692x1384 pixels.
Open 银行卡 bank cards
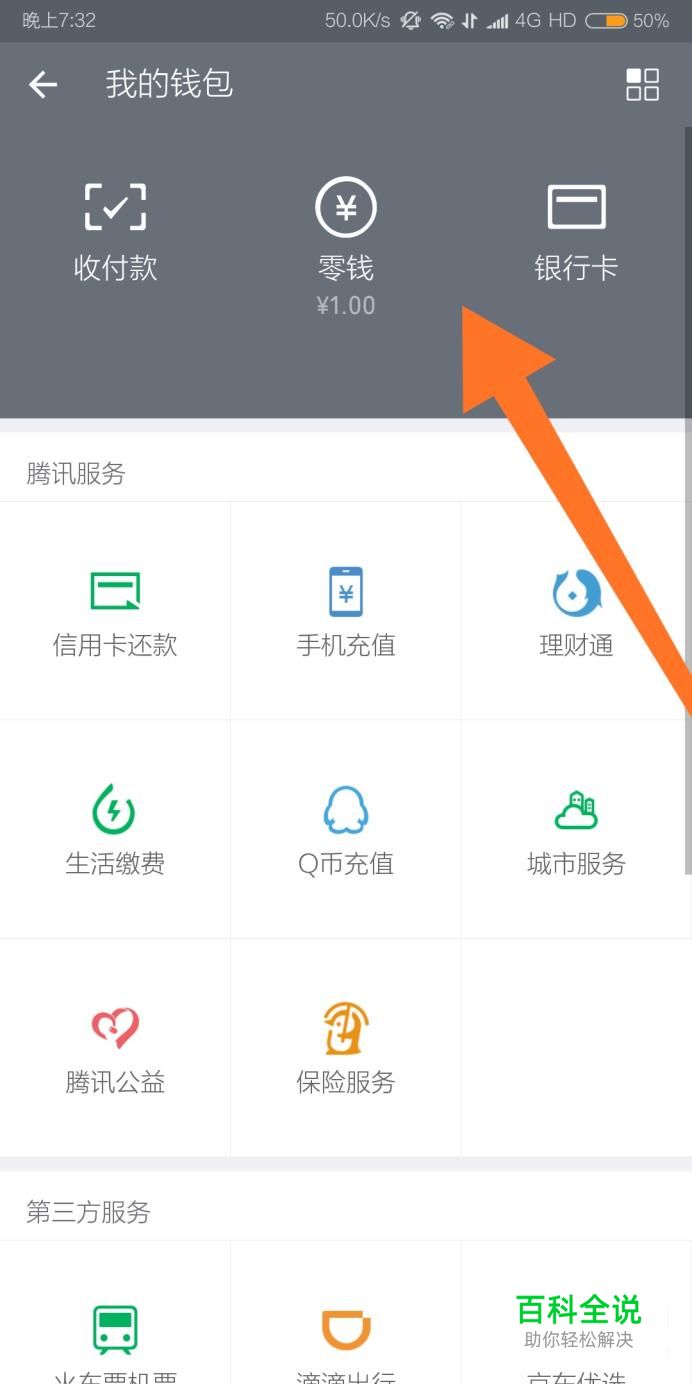(576, 232)
